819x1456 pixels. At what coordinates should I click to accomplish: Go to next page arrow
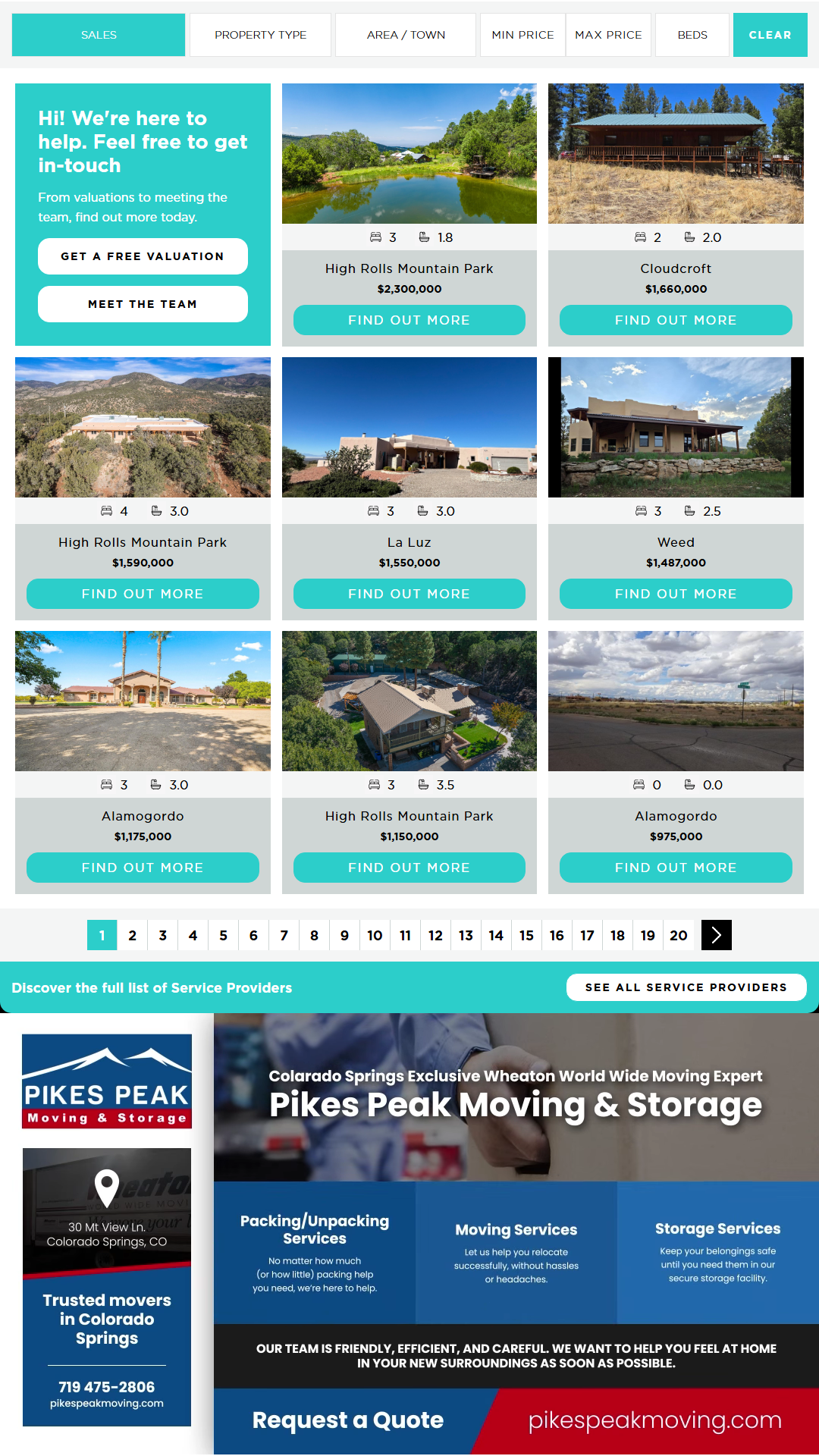[717, 935]
